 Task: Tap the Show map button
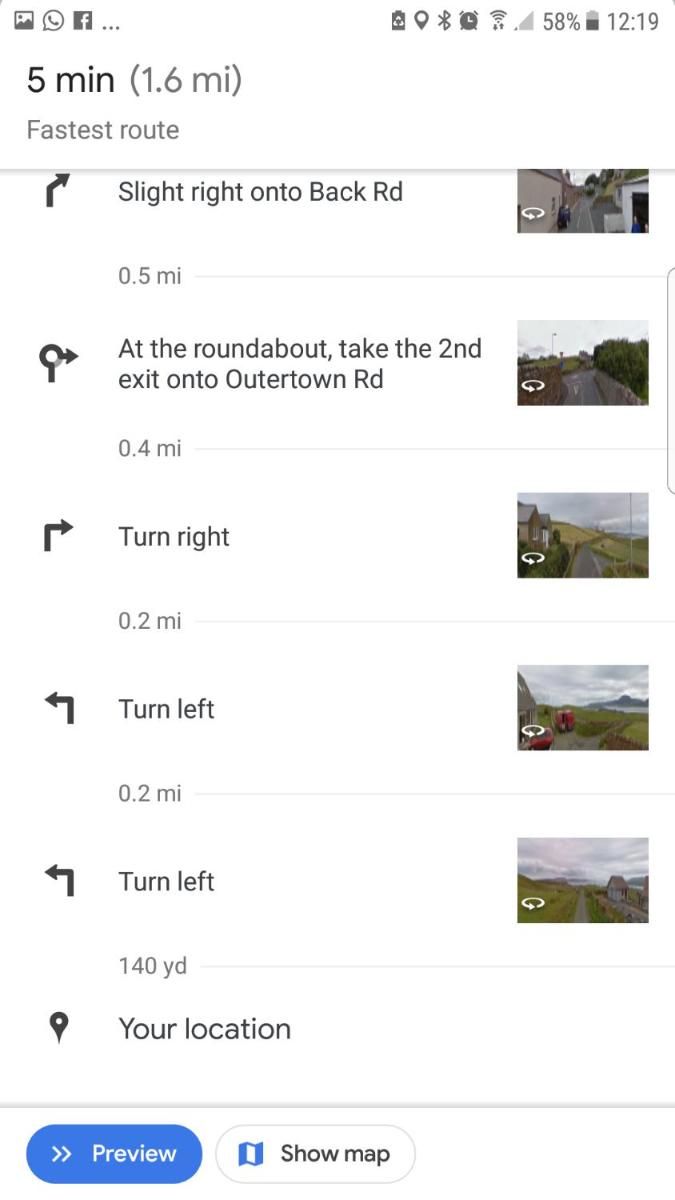coord(315,1154)
